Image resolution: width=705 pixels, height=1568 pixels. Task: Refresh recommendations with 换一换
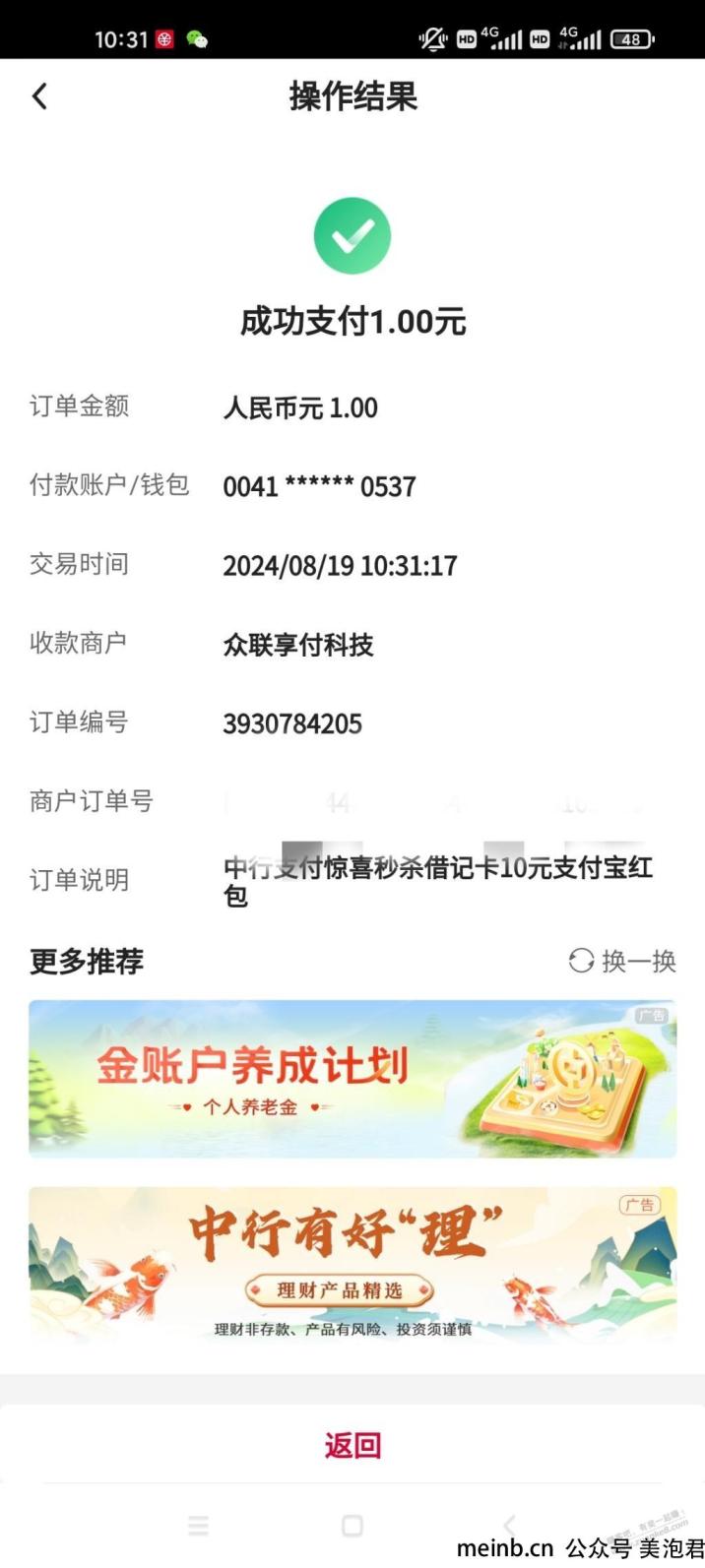click(622, 961)
